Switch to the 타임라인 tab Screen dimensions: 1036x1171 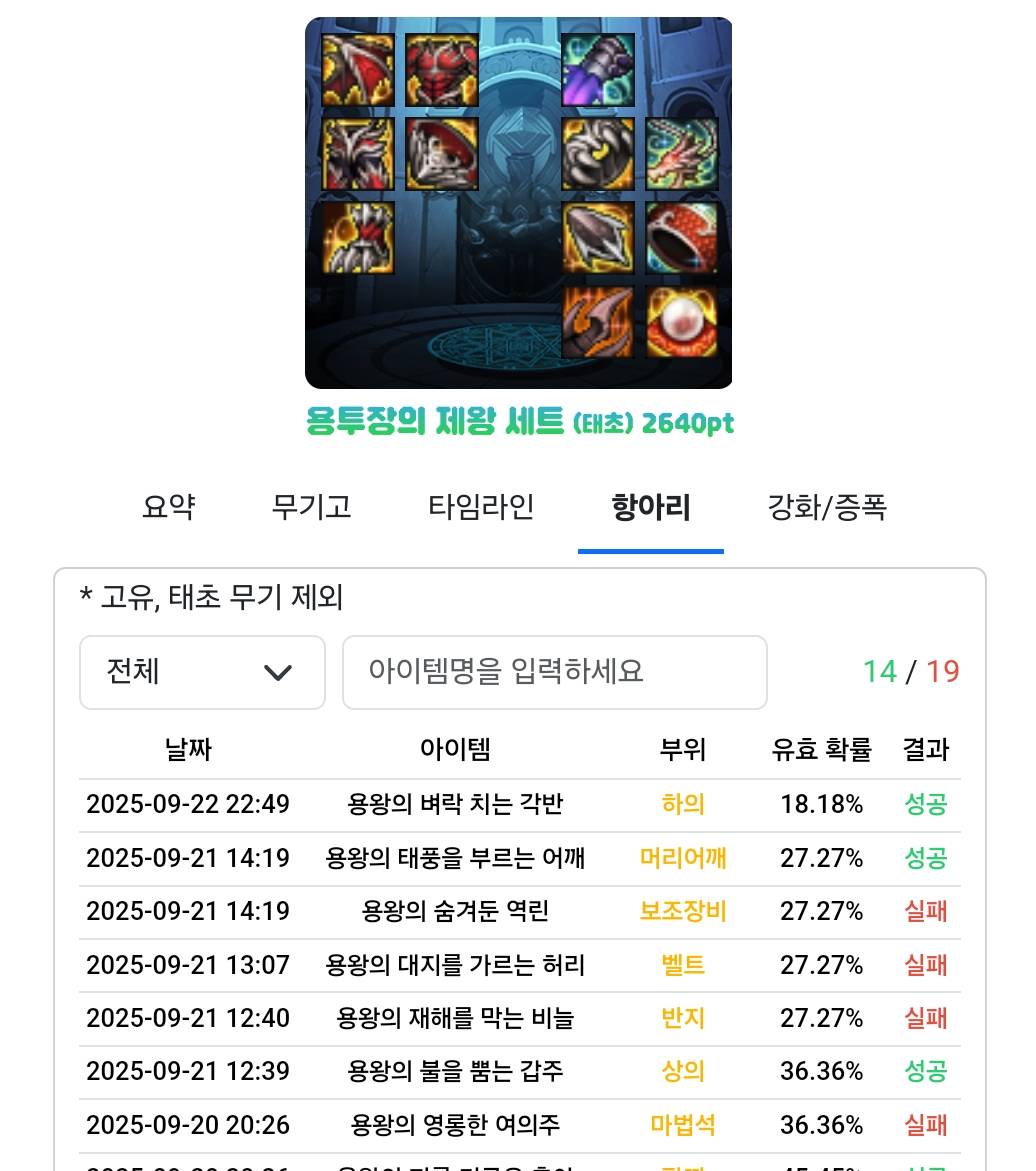click(x=481, y=507)
